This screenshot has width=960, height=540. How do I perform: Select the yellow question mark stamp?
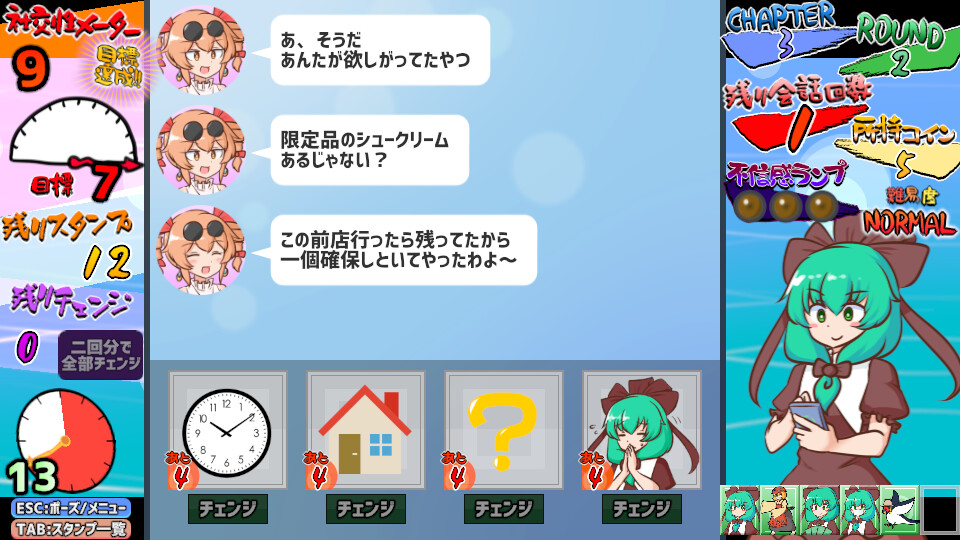(504, 430)
